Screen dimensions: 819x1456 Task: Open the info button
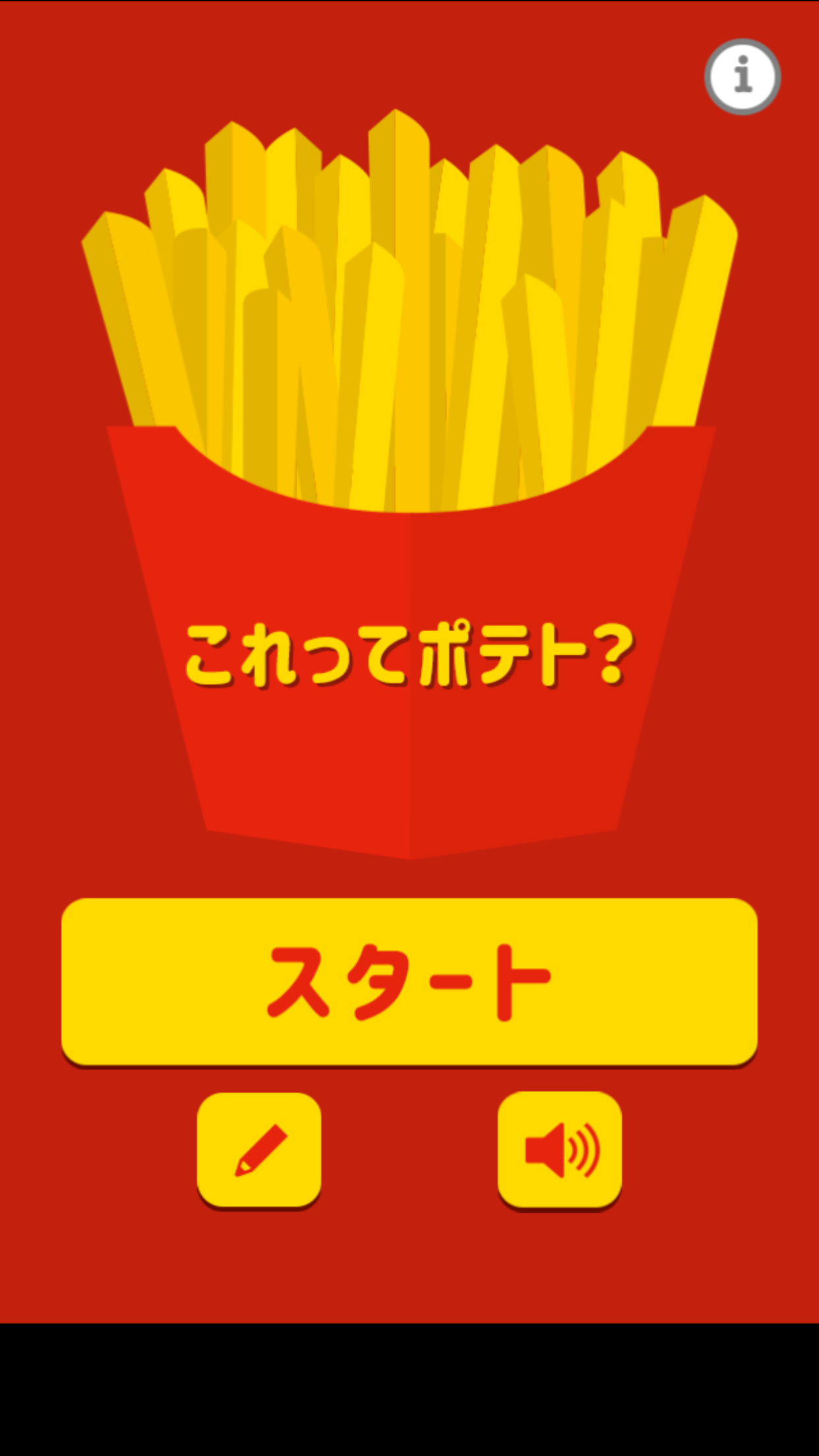pyautogui.click(x=743, y=76)
